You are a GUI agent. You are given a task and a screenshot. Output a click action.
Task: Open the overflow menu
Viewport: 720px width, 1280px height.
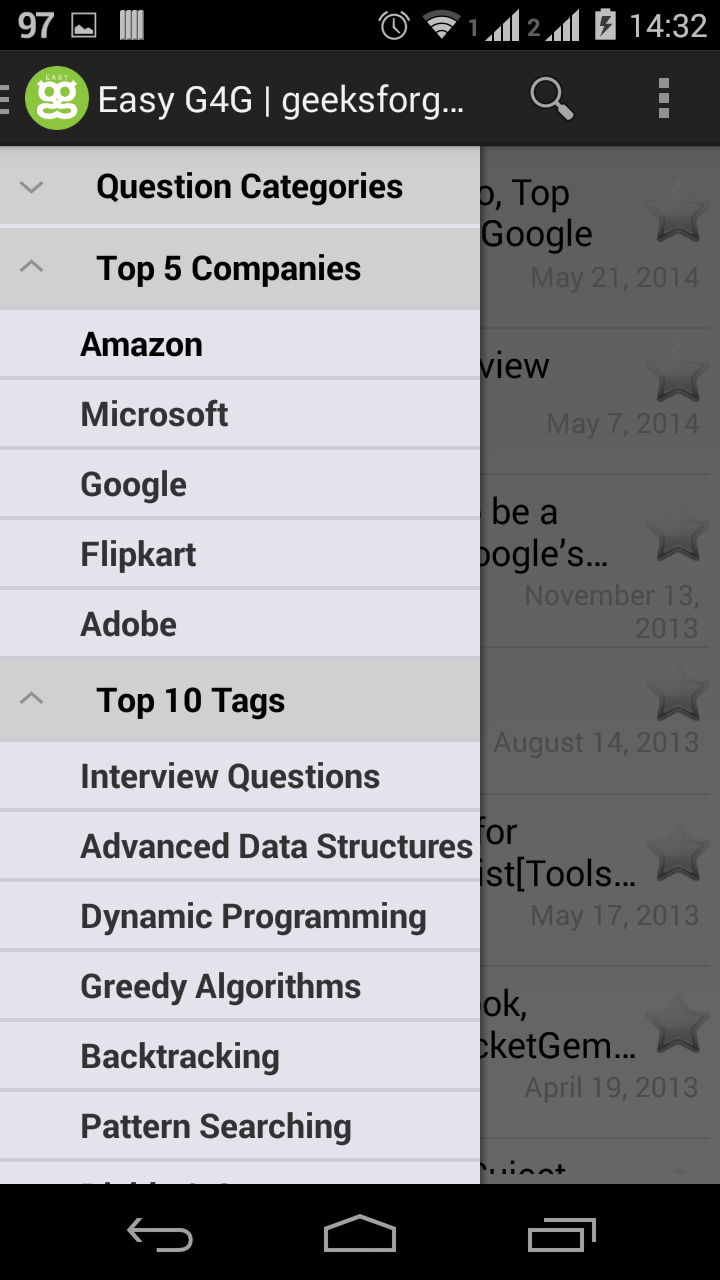(x=663, y=97)
